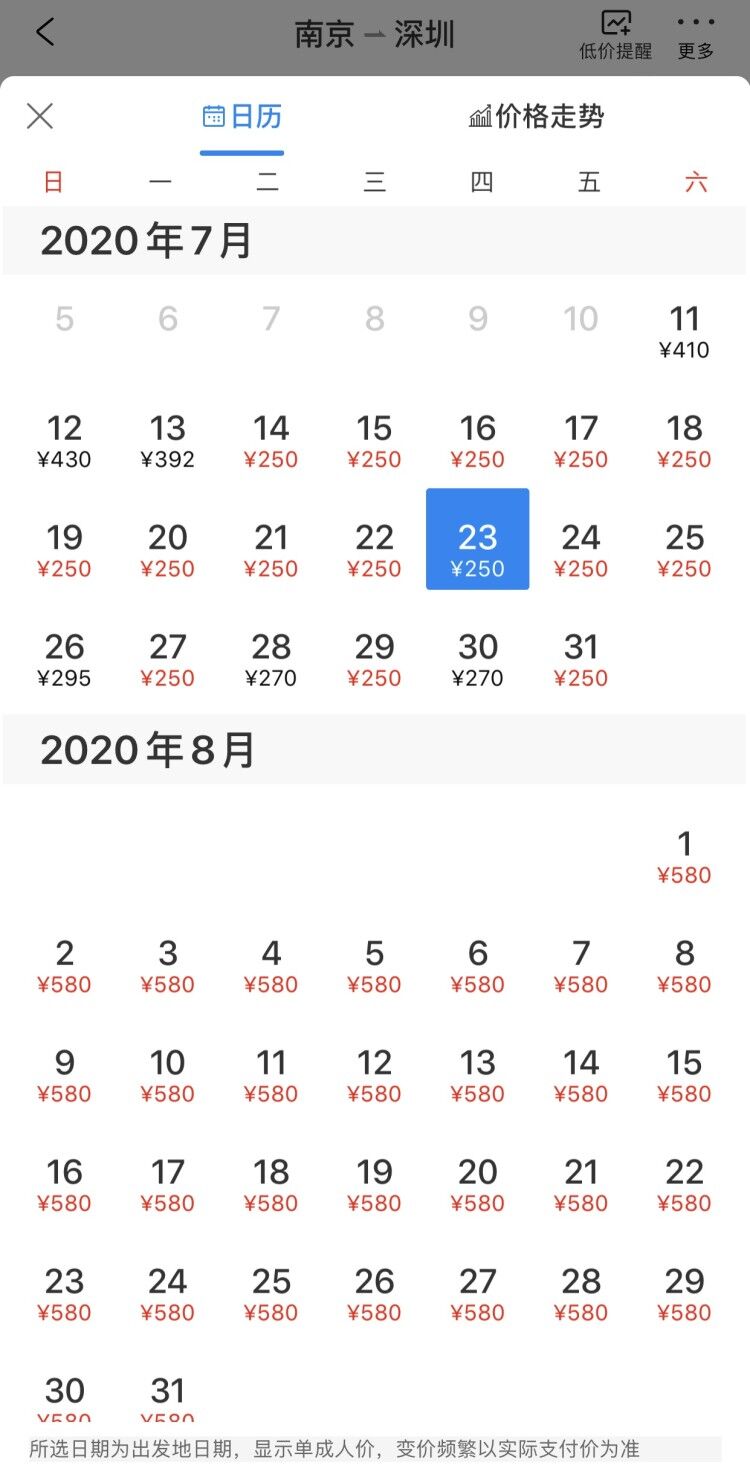
Task: Tap July 18 priced ¥250
Action: coord(684,441)
